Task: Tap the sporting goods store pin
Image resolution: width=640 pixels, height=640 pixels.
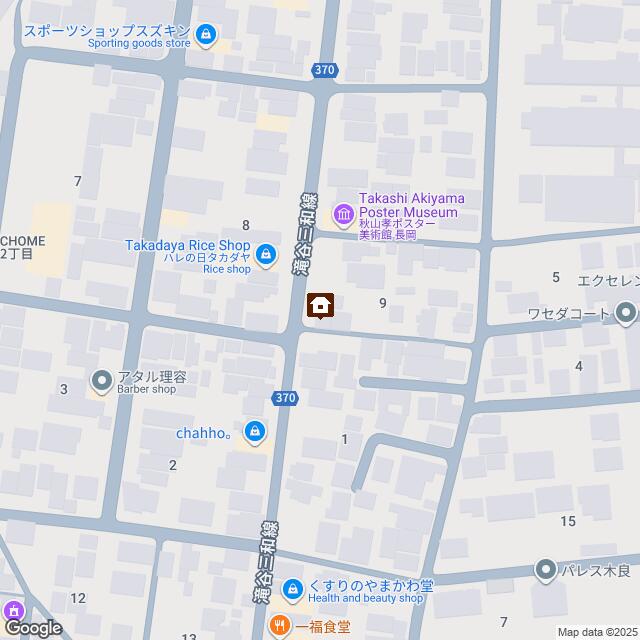Action: (206, 38)
